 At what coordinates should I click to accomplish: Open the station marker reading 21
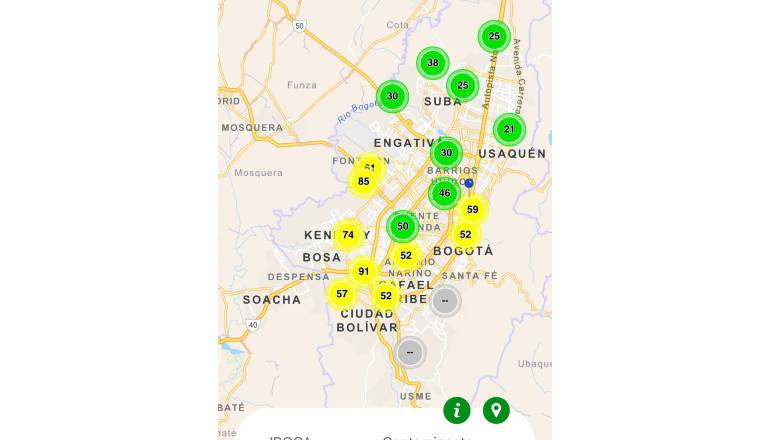509,129
